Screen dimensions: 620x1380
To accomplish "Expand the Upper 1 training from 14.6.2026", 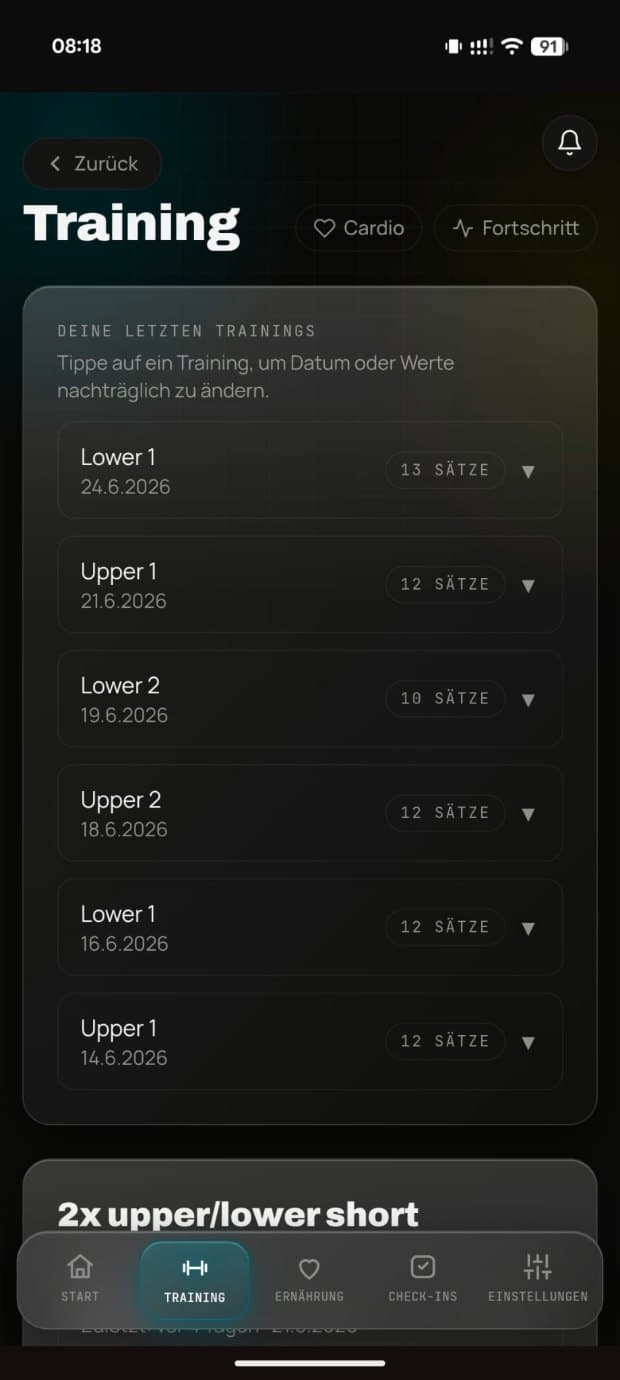I will (x=528, y=1042).
